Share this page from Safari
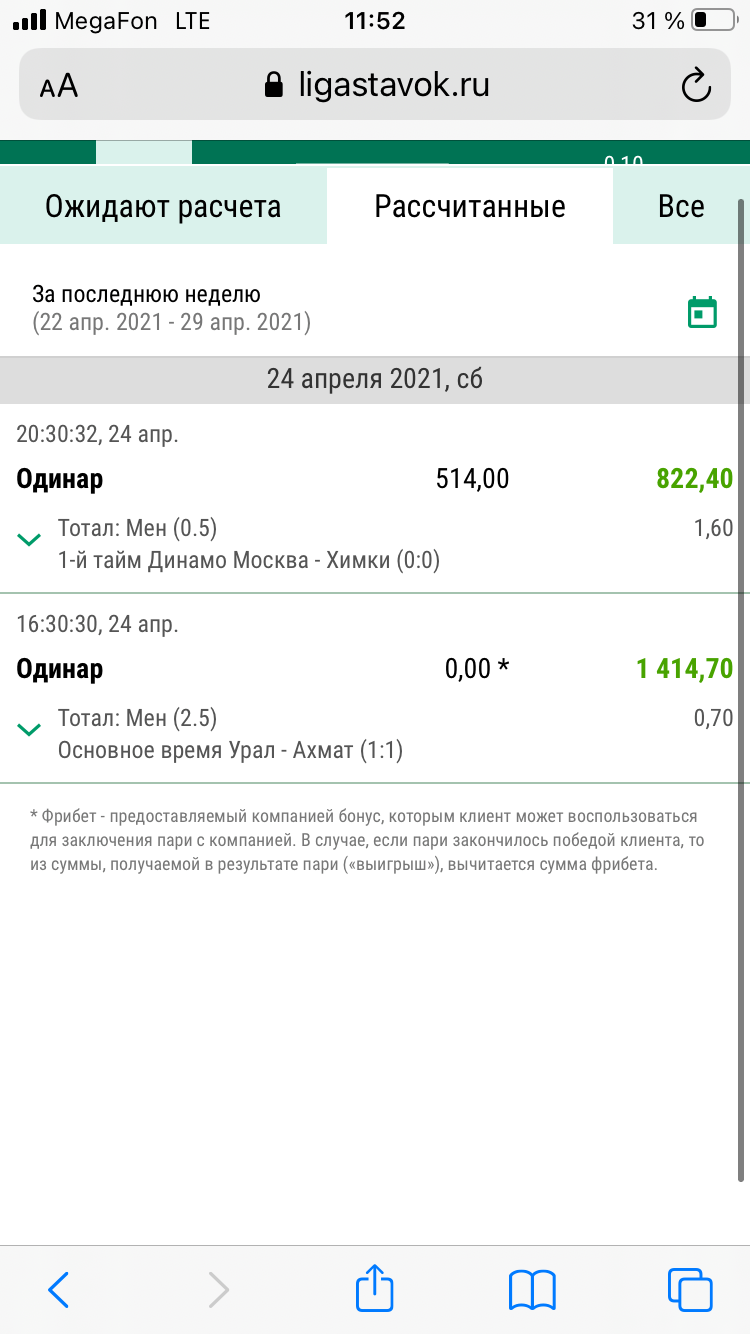The height and width of the screenshot is (1334, 750). click(375, 1288)
